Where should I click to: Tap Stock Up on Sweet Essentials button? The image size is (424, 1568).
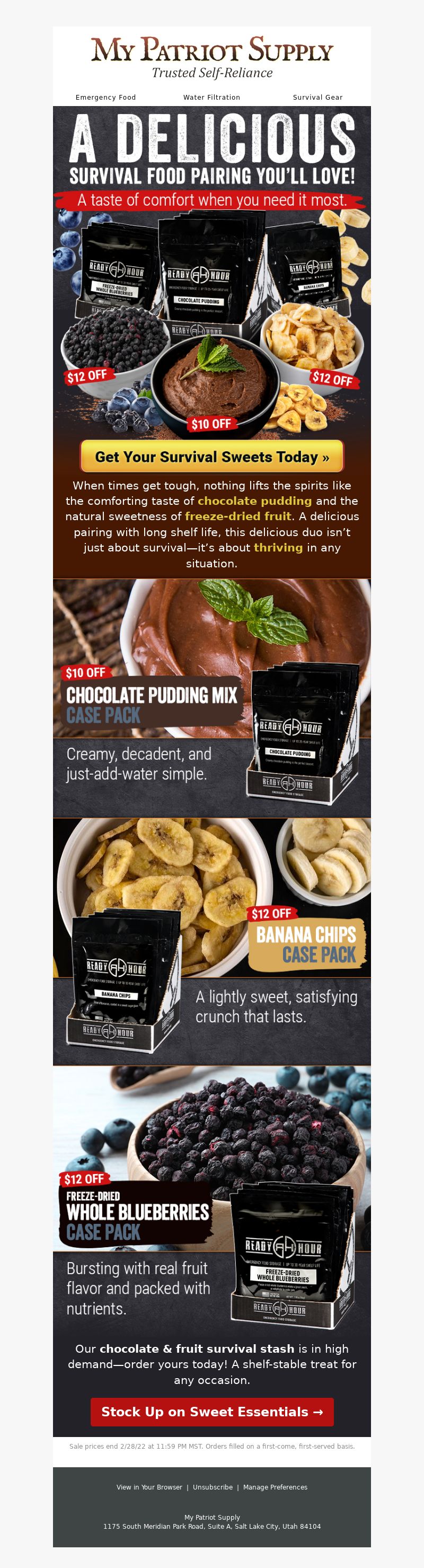point(211,1412)
